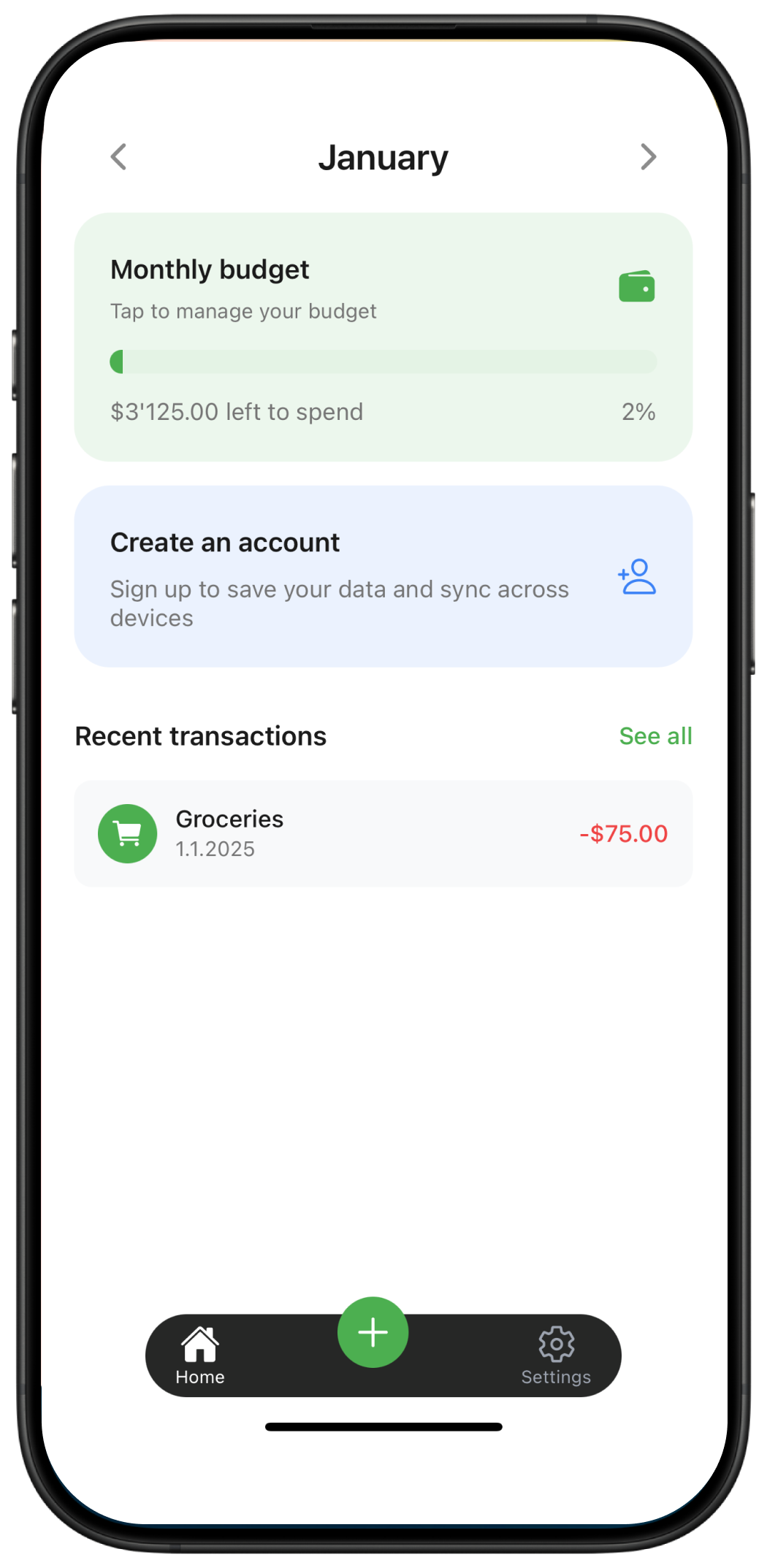Image resolution: width=767 pixels, height=1568 pixels.
Task: Open the Monthly budget card
Action: pos(383,337)
